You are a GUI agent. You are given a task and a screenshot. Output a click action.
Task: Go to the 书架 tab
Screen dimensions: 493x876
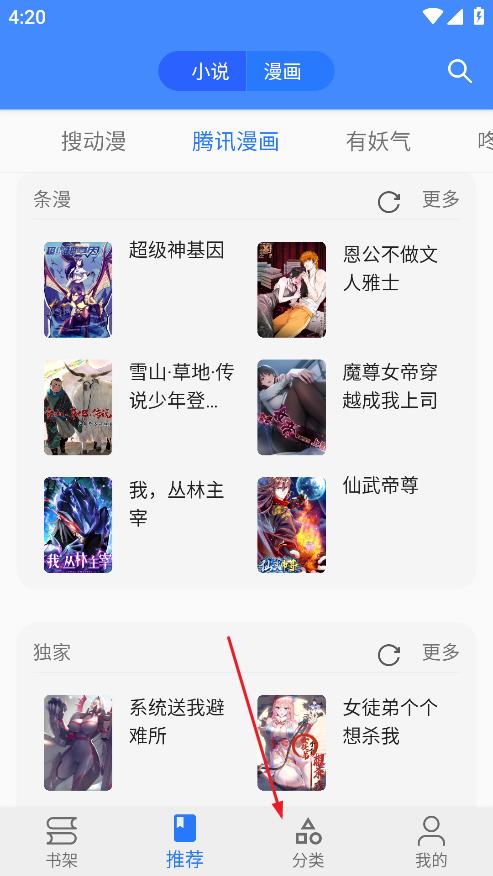pyautogui.click(x=61, y=841)
